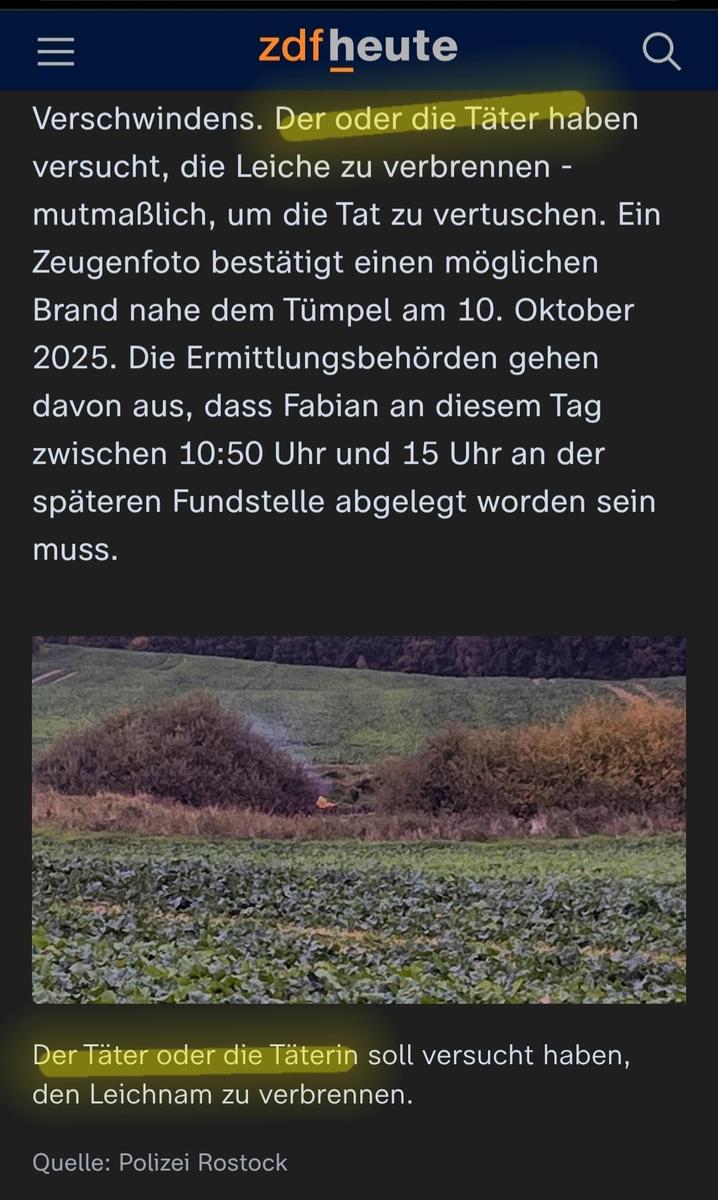Open the search magnifier
This screenshot has height=1200, width=718.
point(661,50)
